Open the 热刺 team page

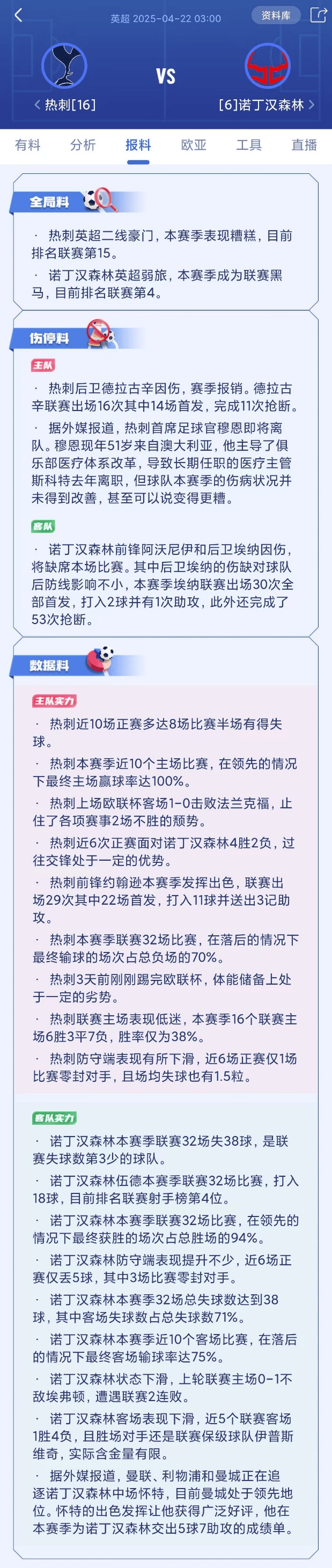(64, 104)
